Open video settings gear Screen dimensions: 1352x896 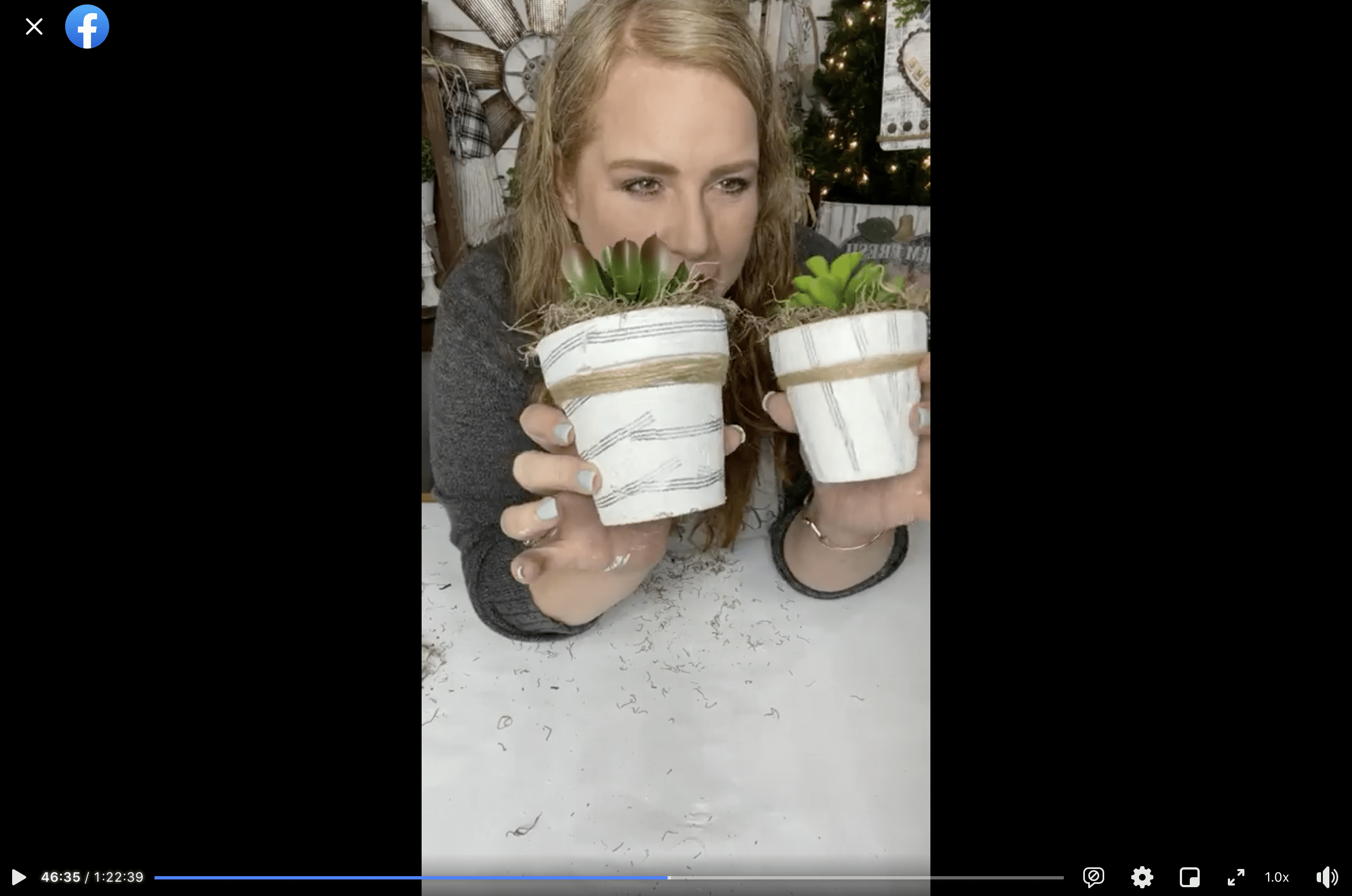click(1142, 877)
